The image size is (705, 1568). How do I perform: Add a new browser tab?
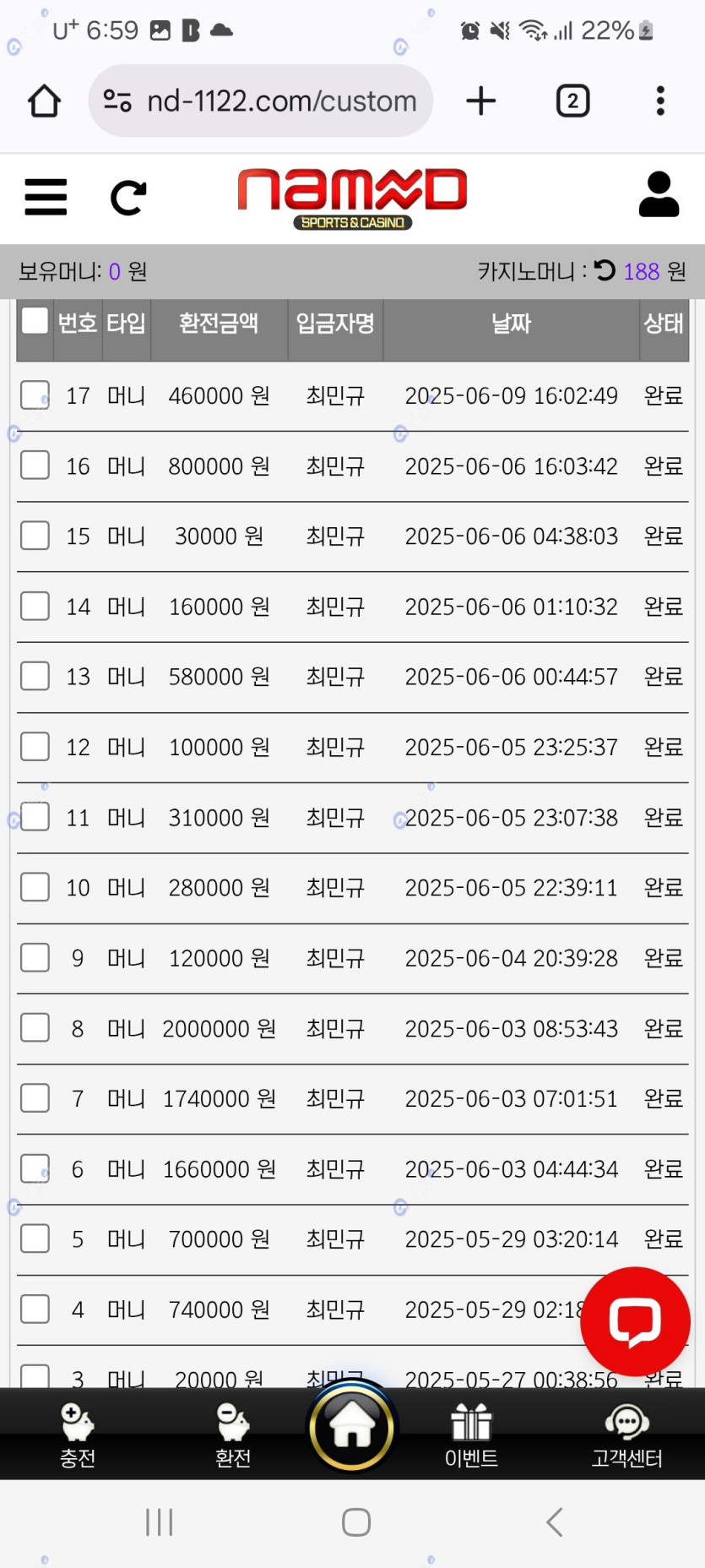tap(481, 101)
